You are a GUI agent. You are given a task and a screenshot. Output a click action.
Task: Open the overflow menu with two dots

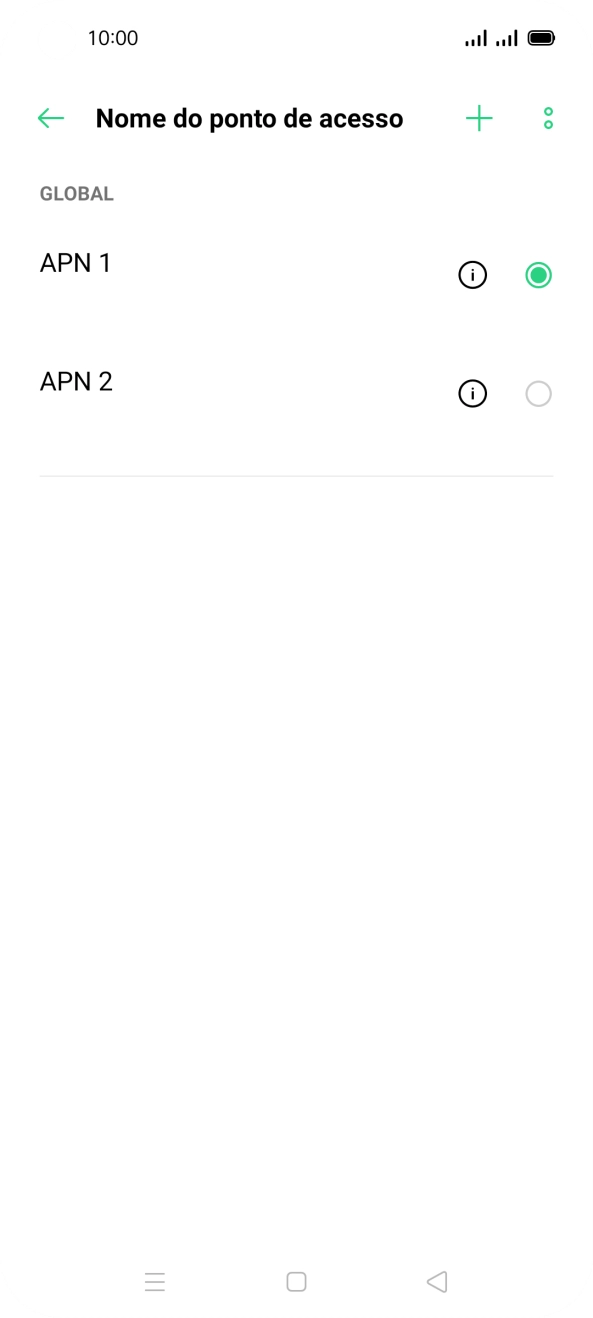click(x=548, y=118)
